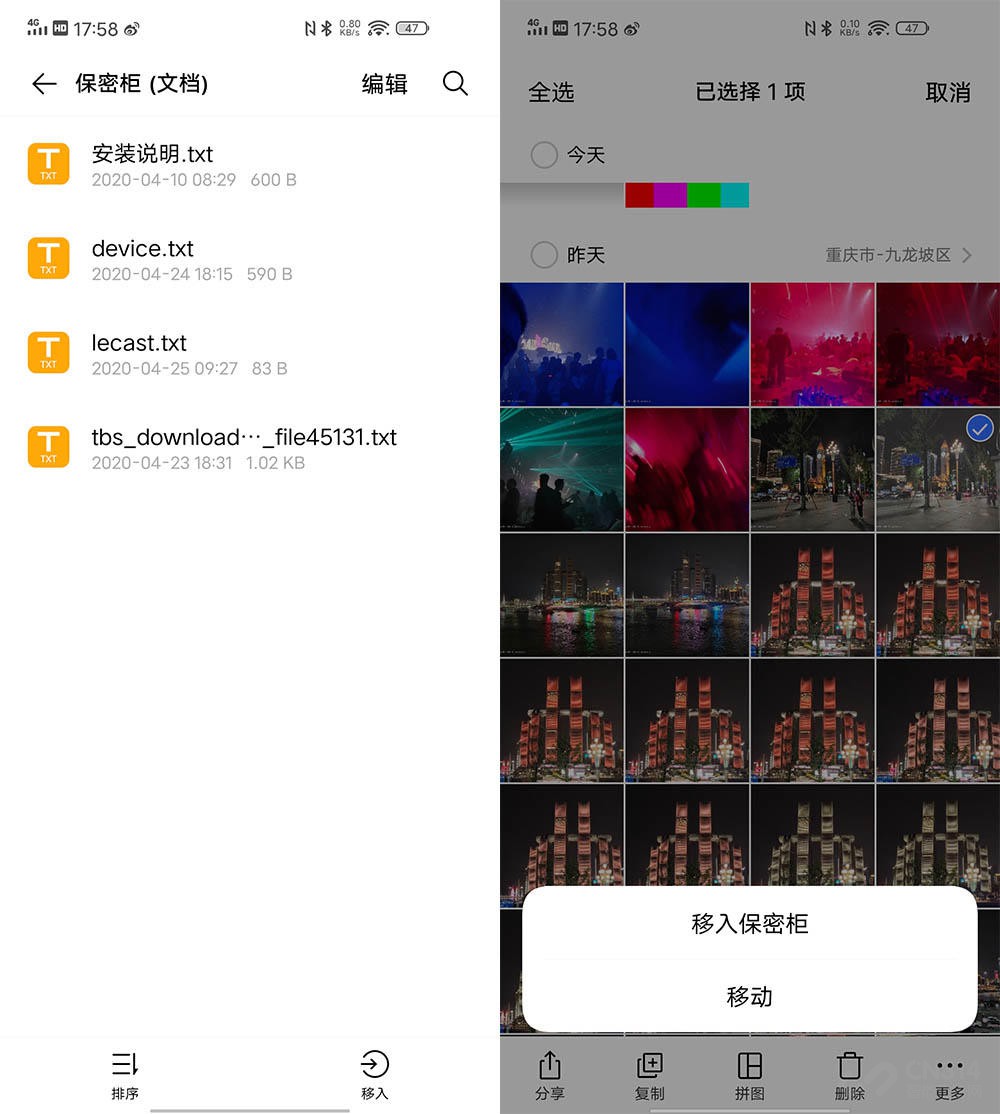Tap 全选 to select all photos
1000x1114 pixels.
(x=551, y=92)
